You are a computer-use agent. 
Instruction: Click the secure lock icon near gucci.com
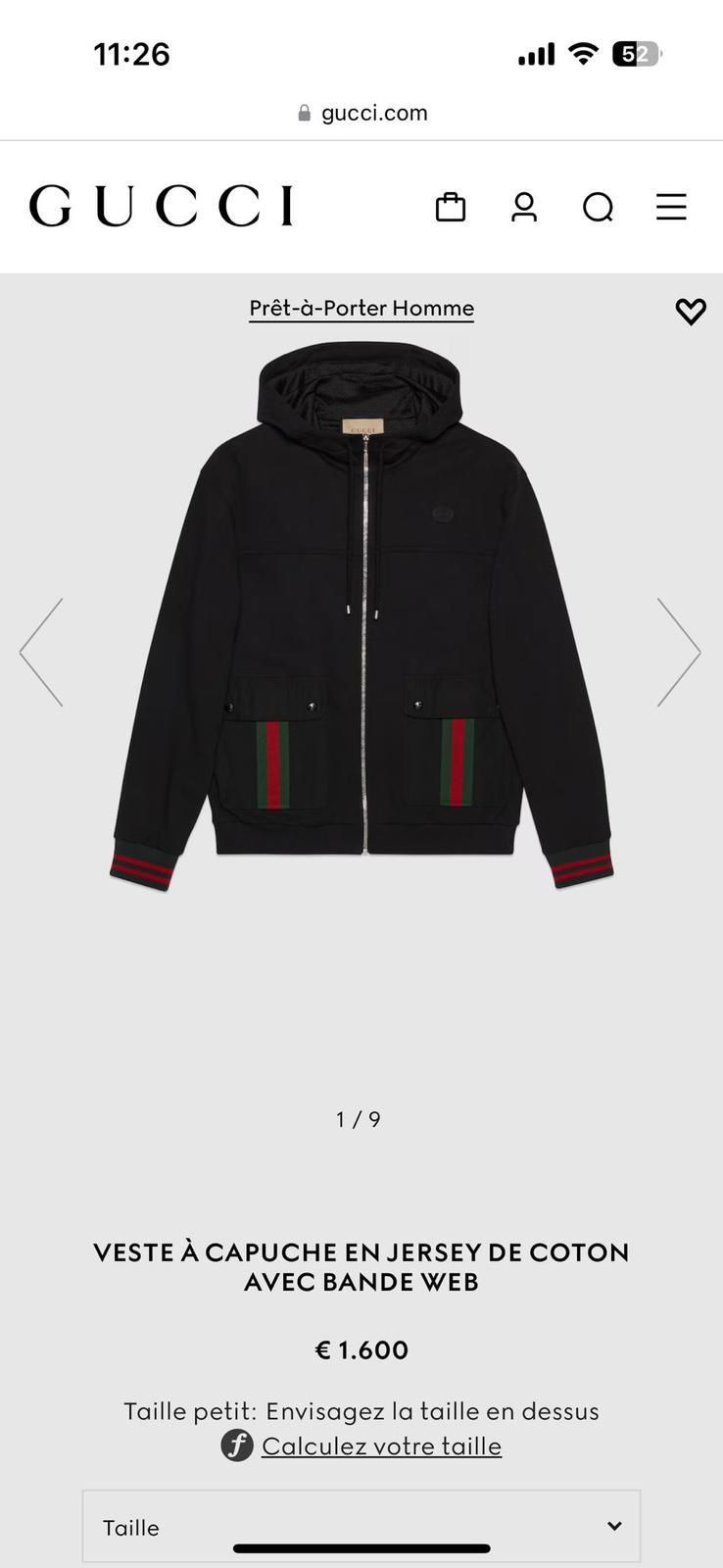coord(305,112)
